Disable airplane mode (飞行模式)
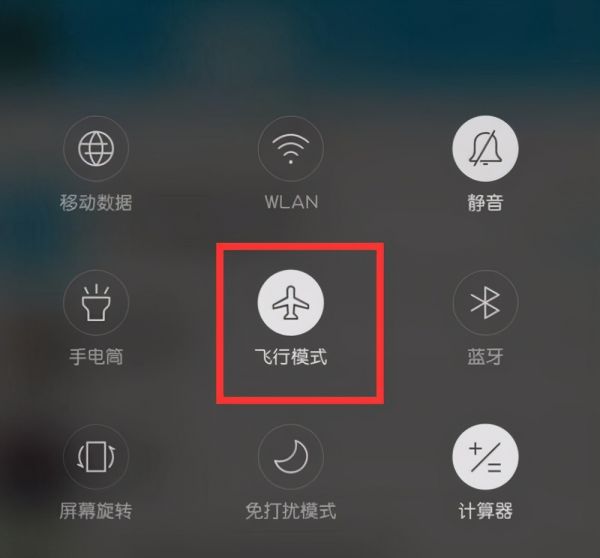600x558 pixels. pos(291,304)
